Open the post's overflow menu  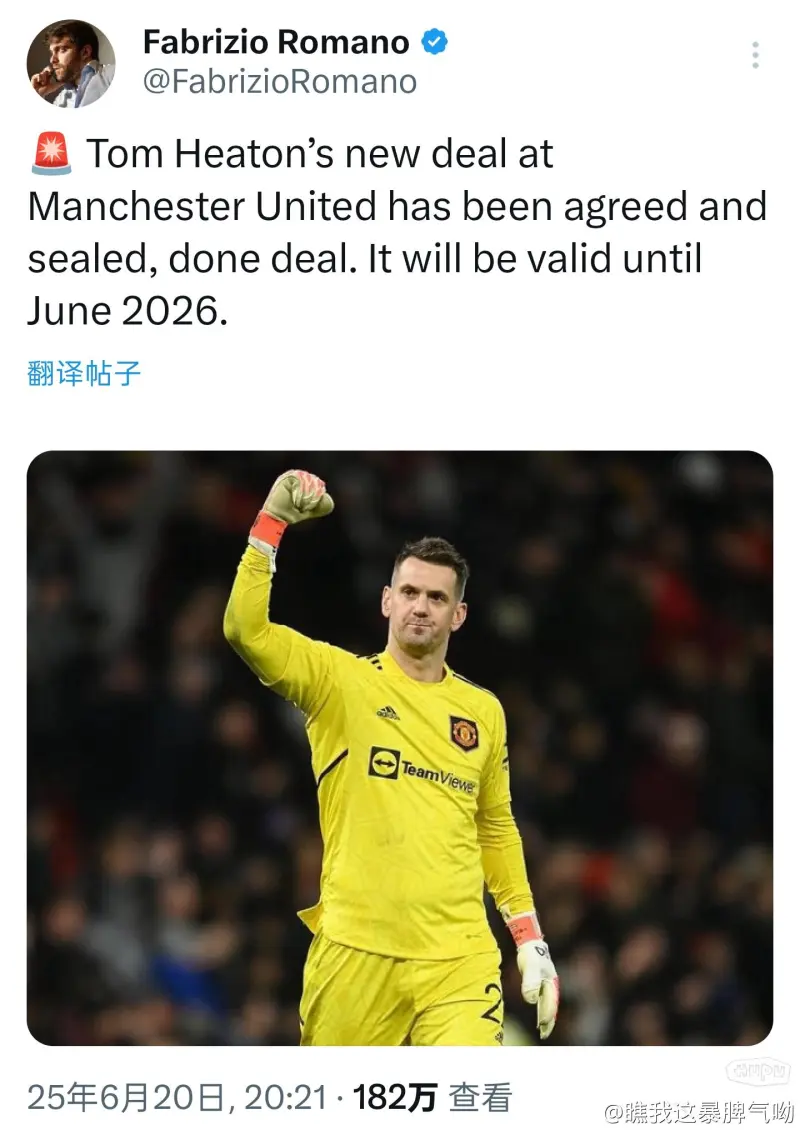point(755,55)
